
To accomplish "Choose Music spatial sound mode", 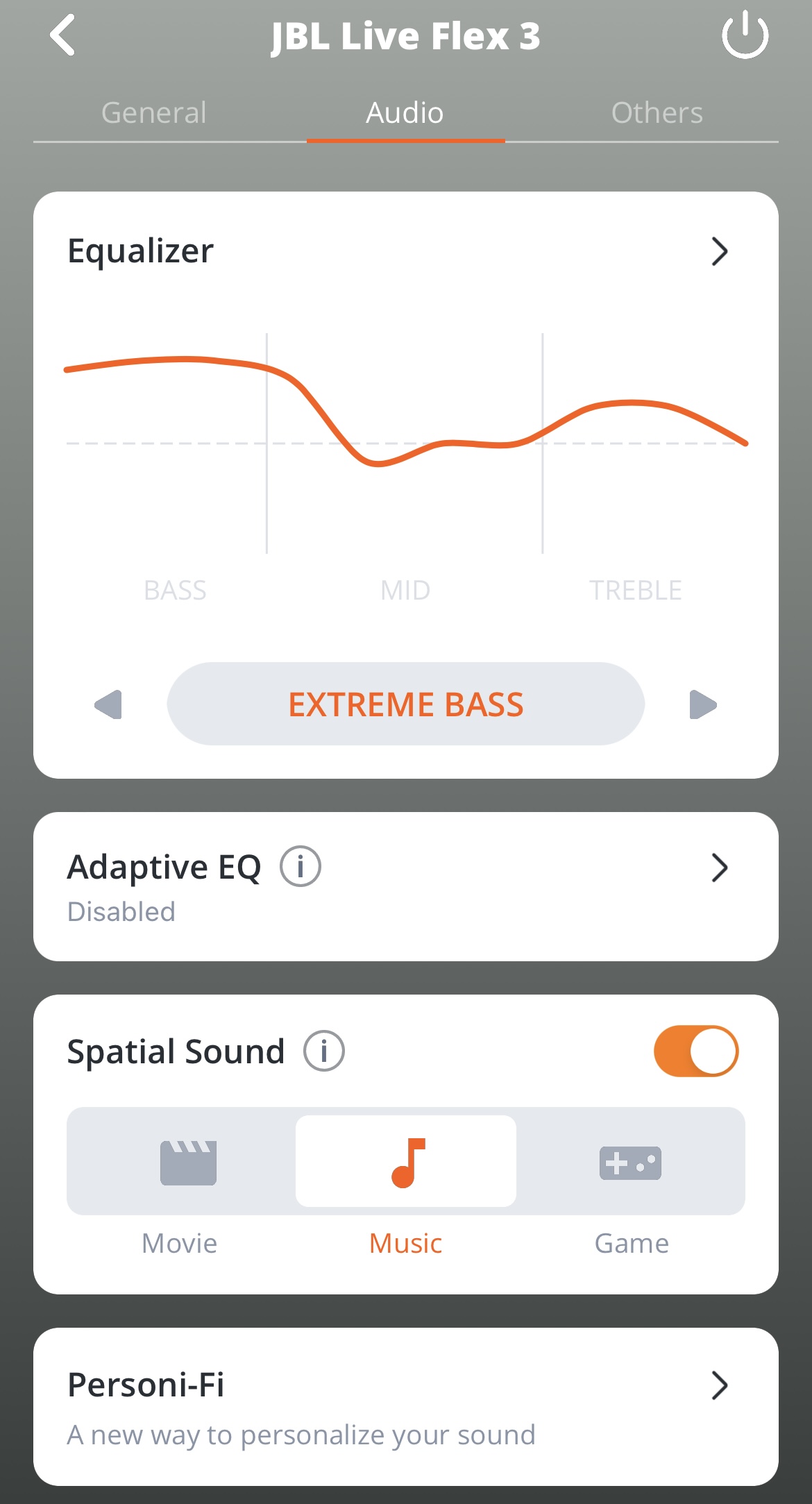I will tap(405, 1162).
